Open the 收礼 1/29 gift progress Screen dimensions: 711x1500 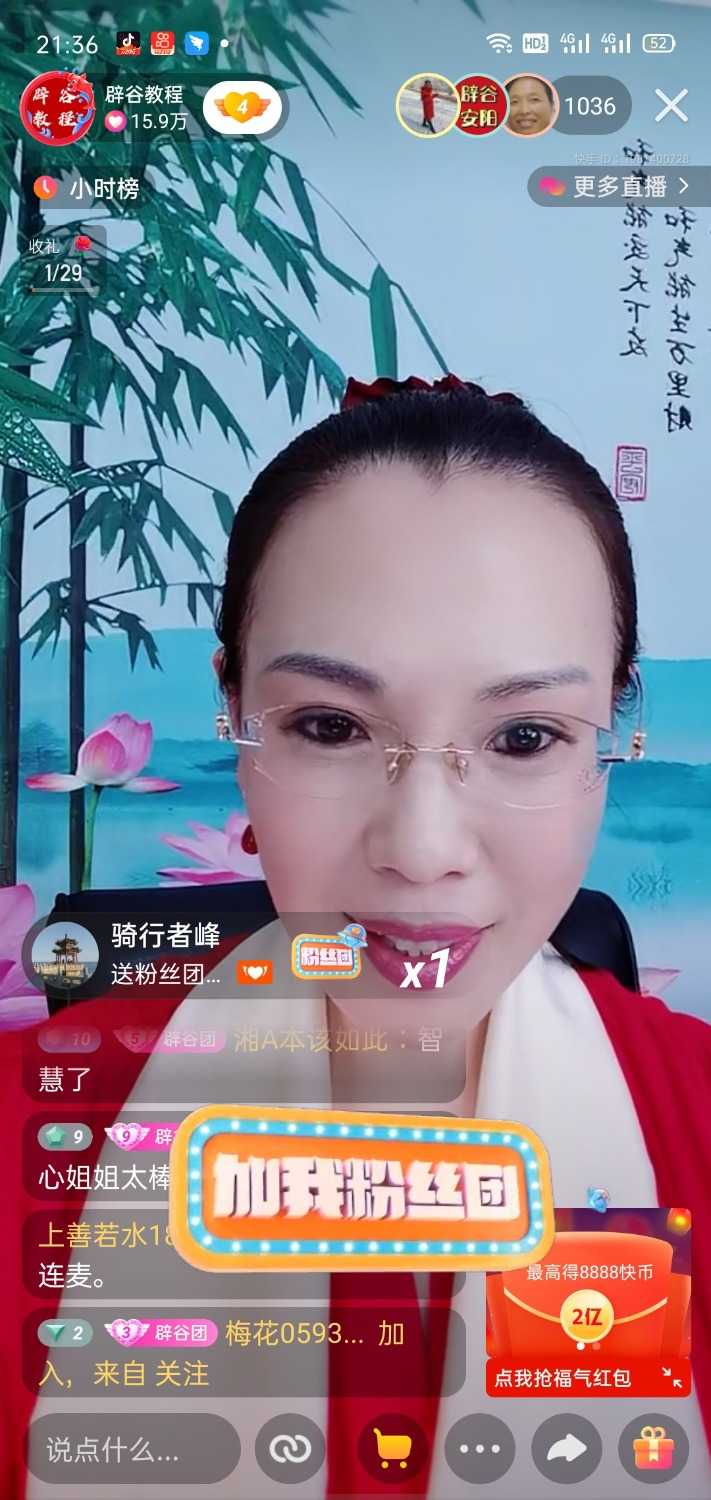point(64,260)
